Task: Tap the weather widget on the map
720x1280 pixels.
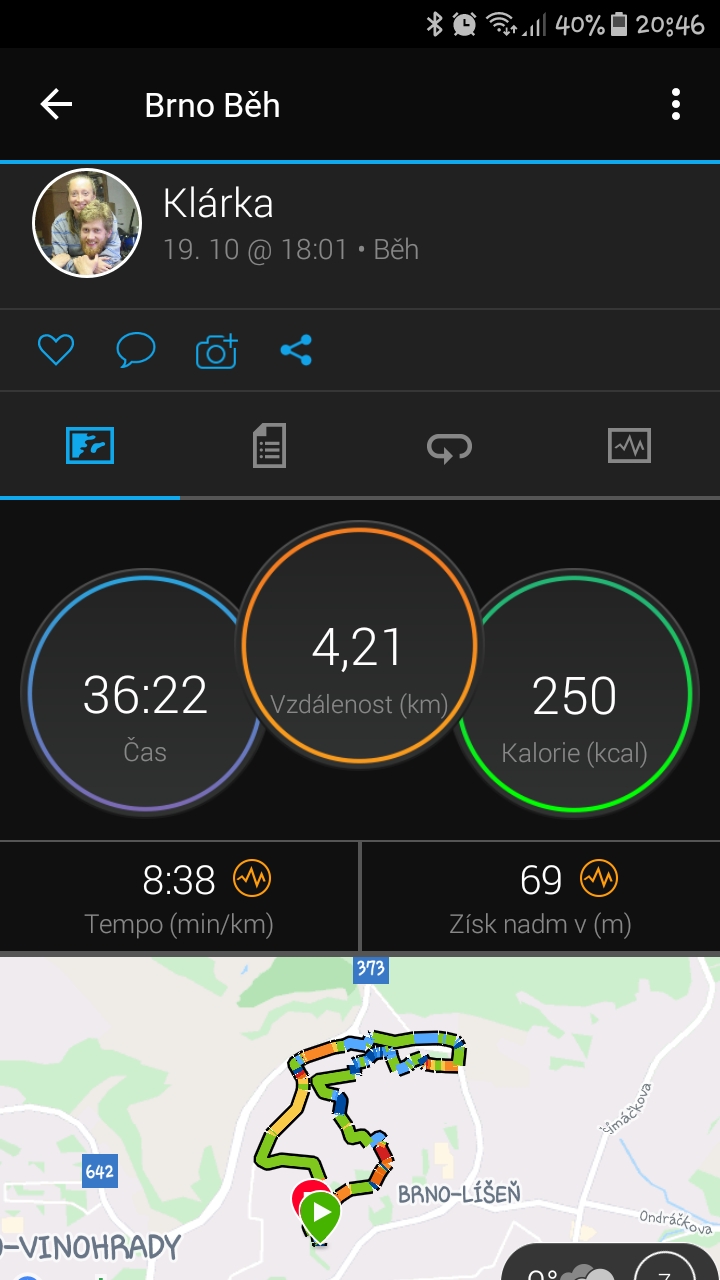Action: coord(610,1264)
